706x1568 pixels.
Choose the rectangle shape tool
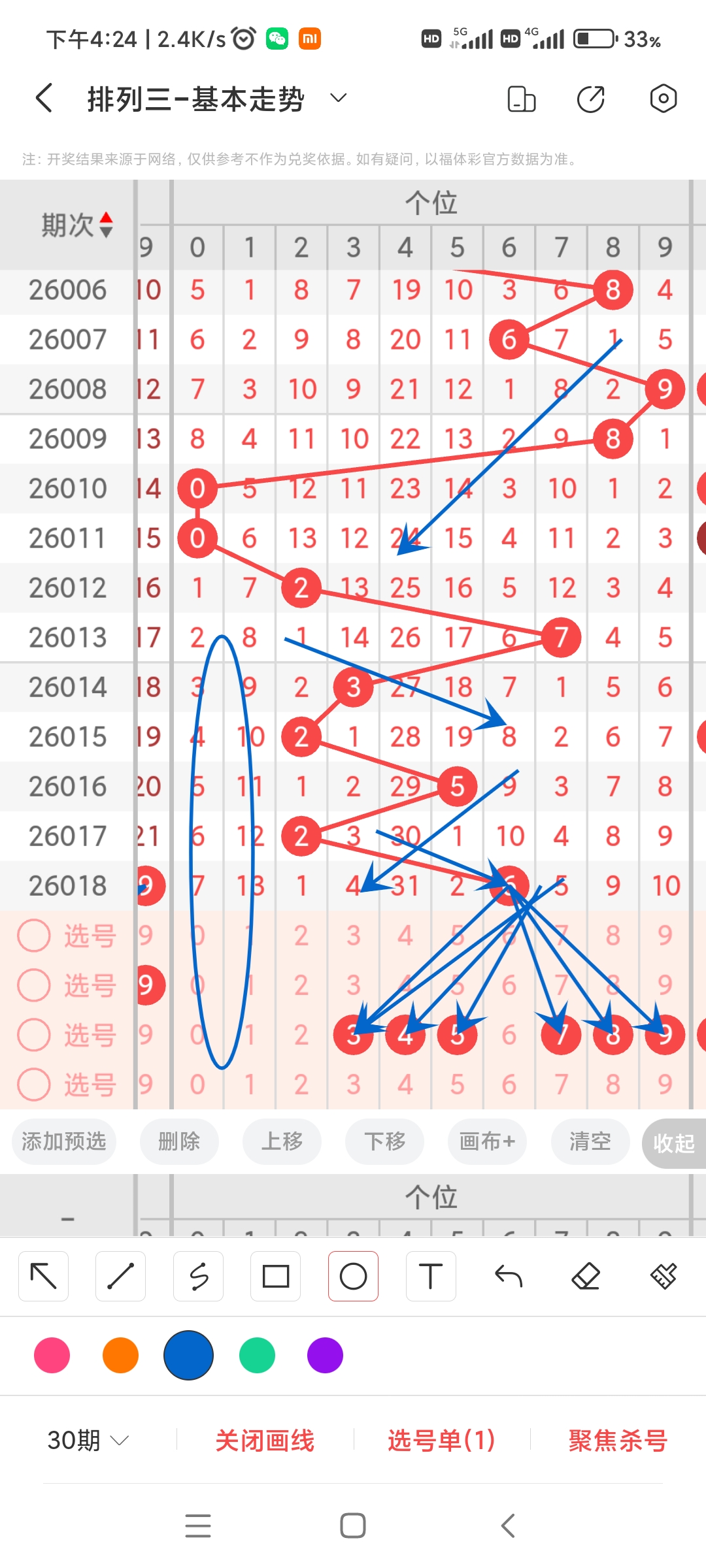tap(276, 1276)
